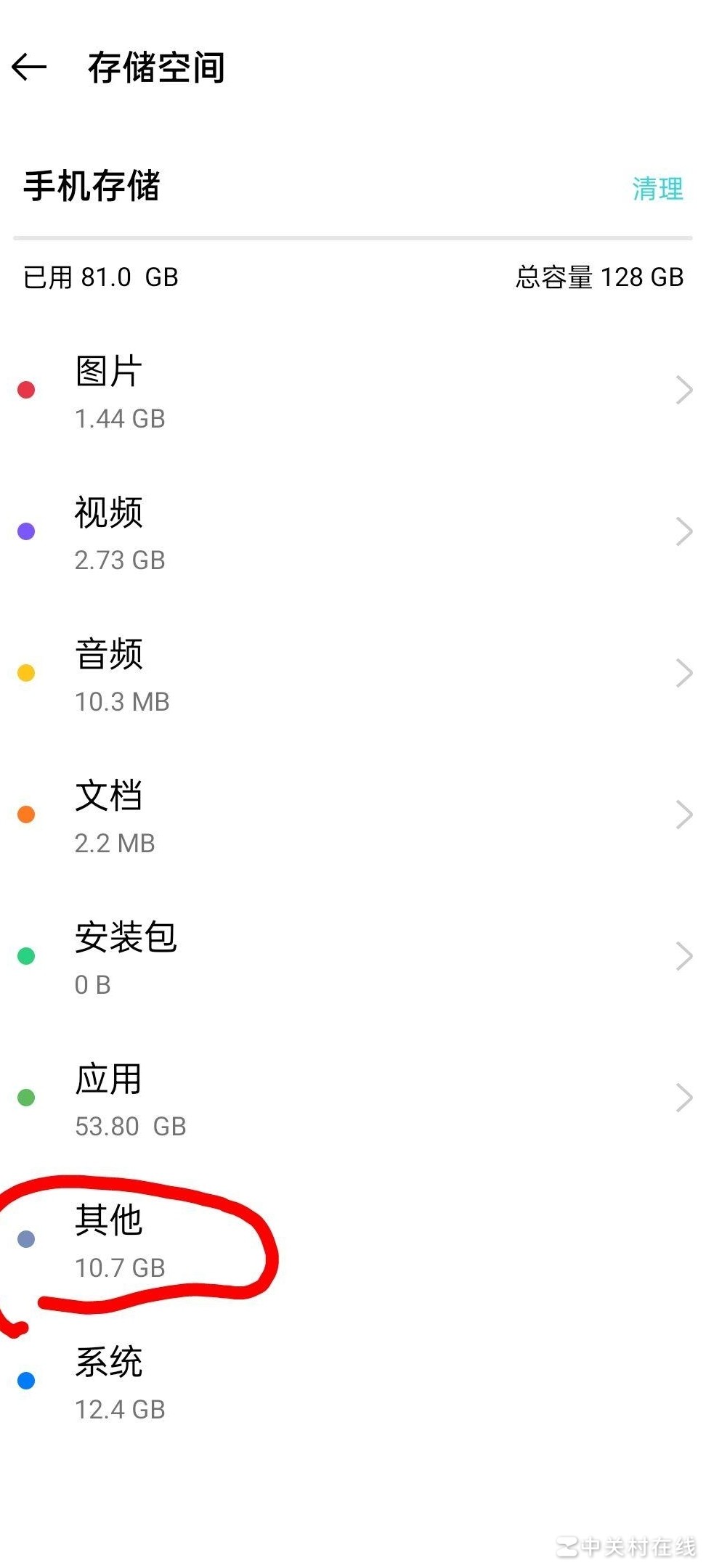
Task: Tap the blue dot icon next to 系统
Action: tap(27, 1379)
